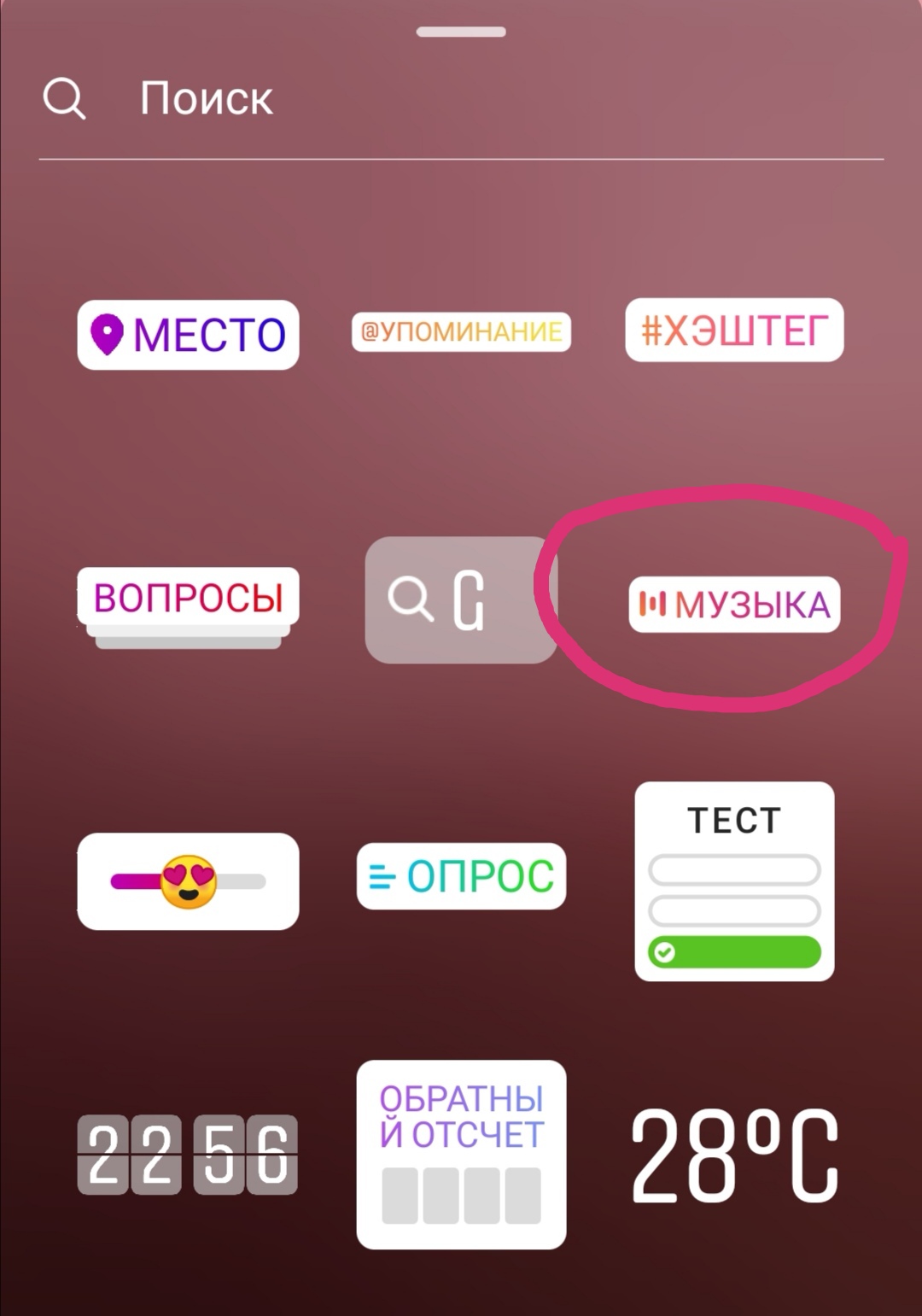Add the 28°C temperature sticker

734,1156
